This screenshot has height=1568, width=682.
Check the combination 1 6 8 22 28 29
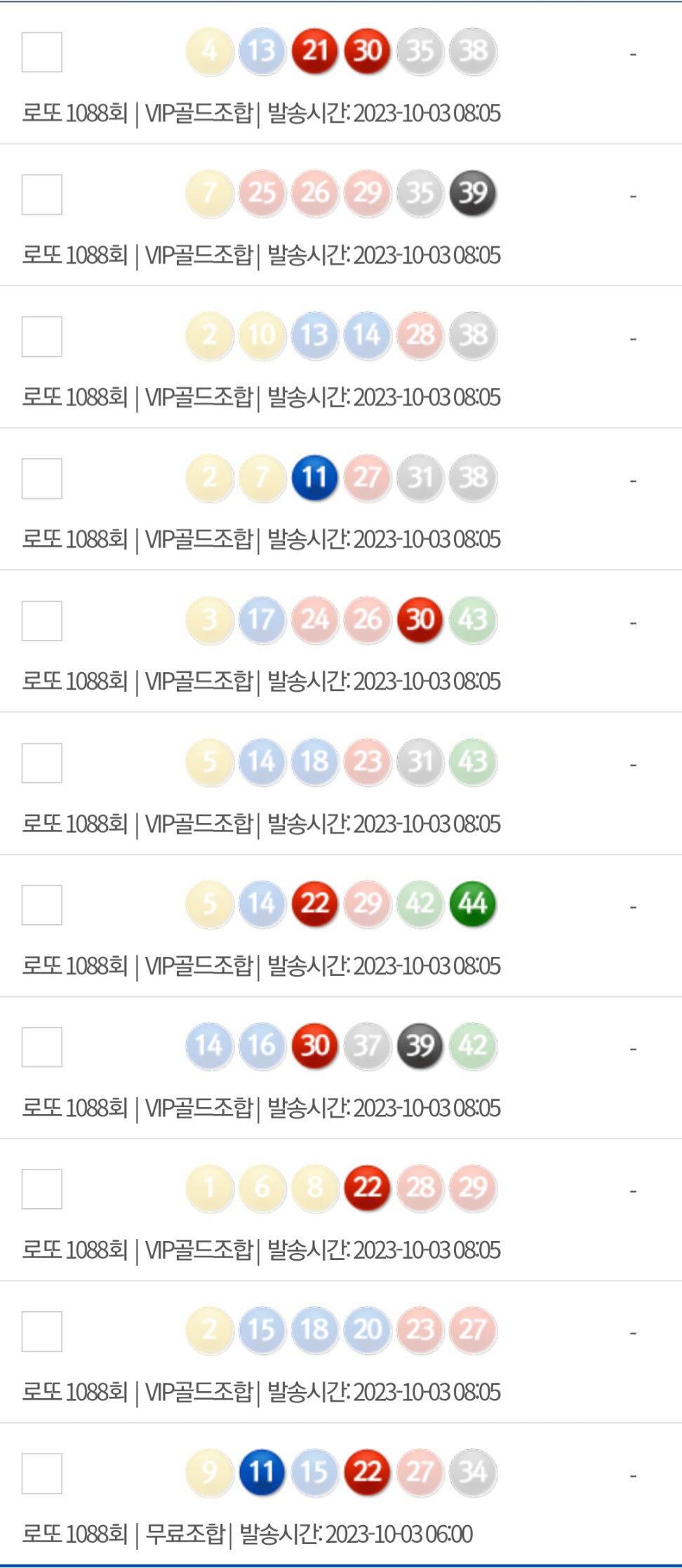[x=42, y=1189]
